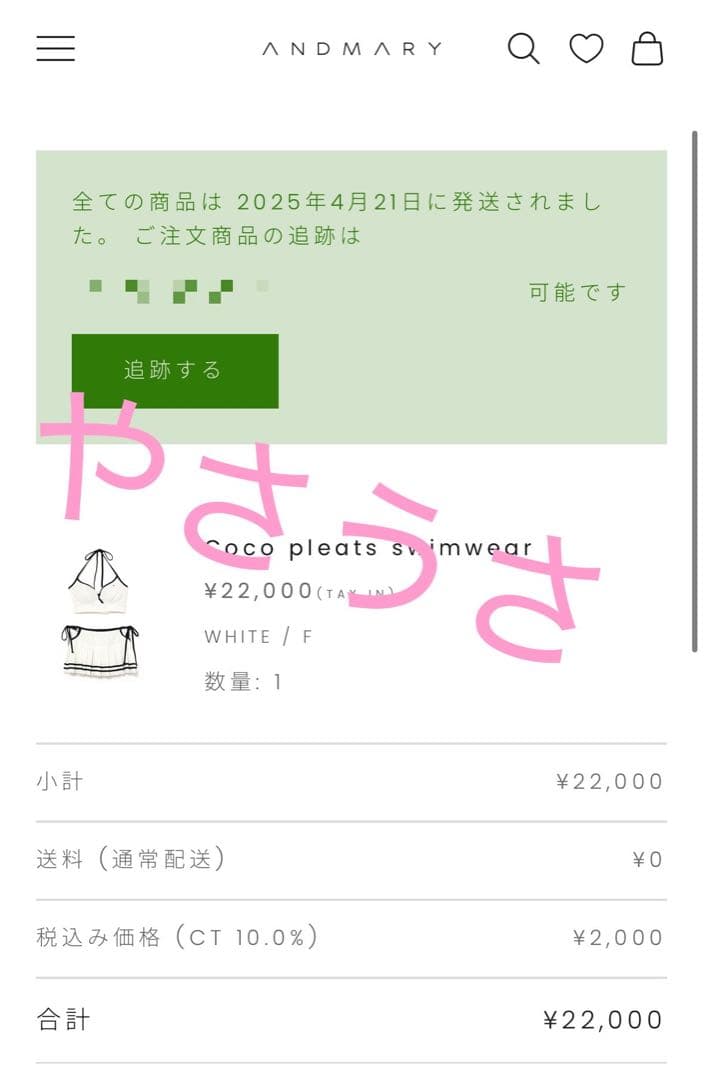This screenshot has width=704, height=1080.
Task: Open the wishlist heart icon
Action: (586, 48)
